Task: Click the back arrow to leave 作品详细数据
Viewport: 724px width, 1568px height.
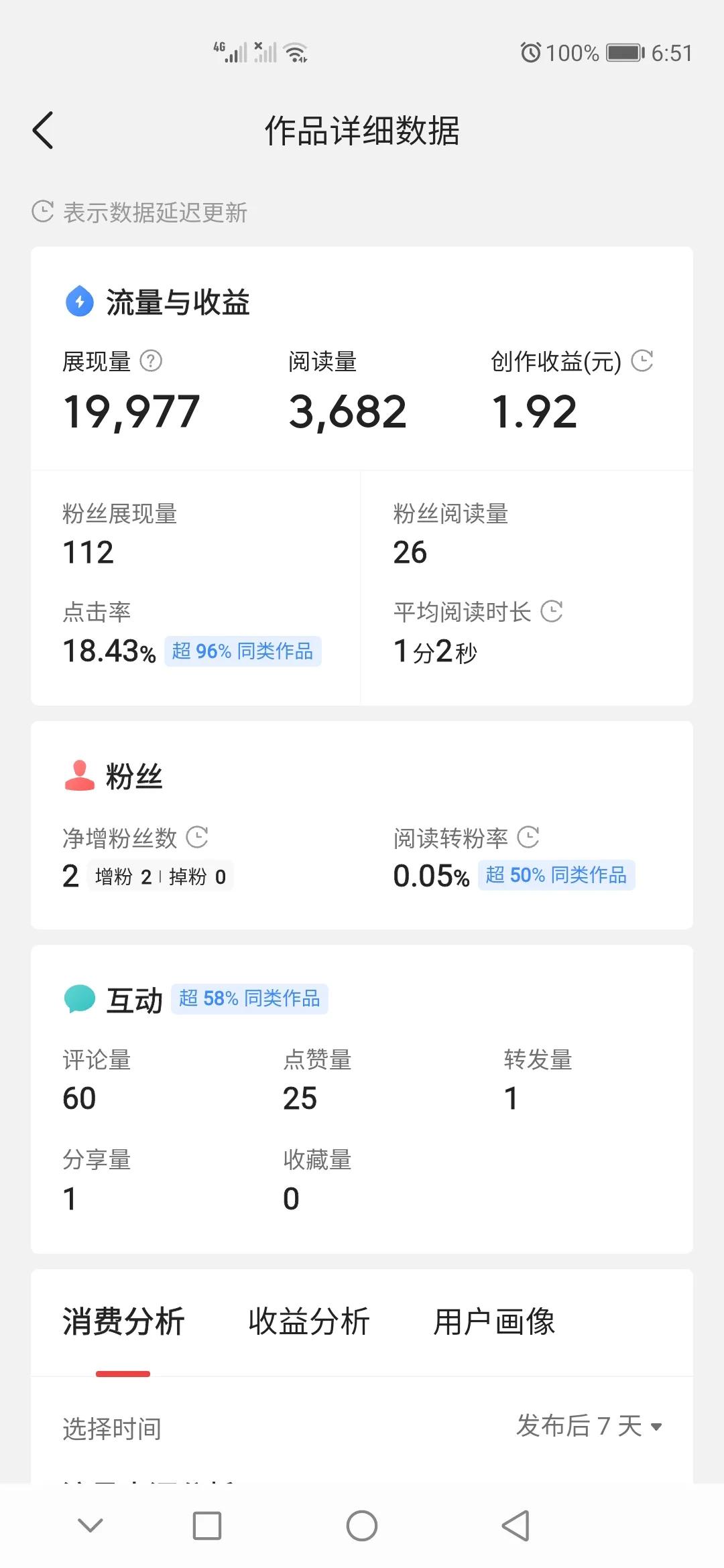Action: pos(42,131)
